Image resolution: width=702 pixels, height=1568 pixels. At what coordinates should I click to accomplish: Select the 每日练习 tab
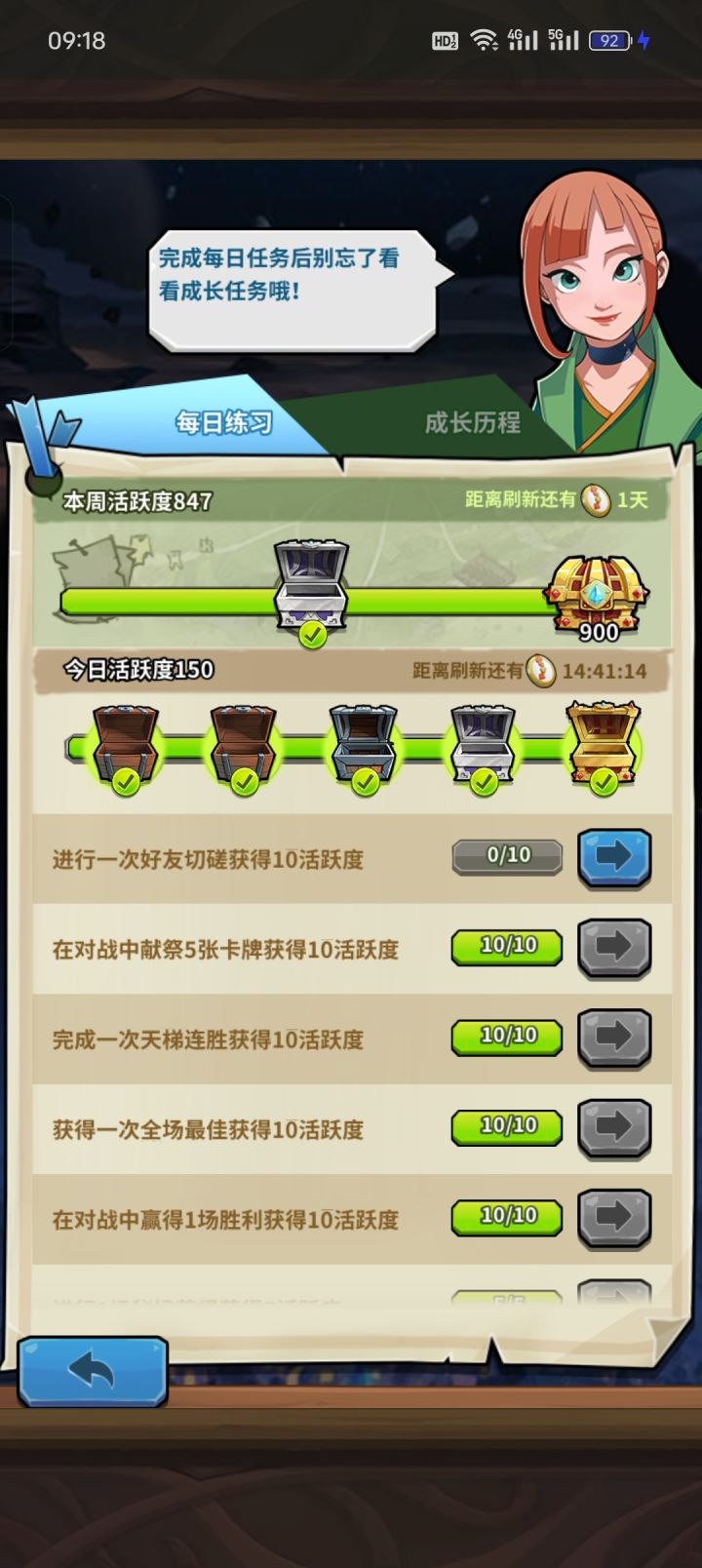coord(222,423)
